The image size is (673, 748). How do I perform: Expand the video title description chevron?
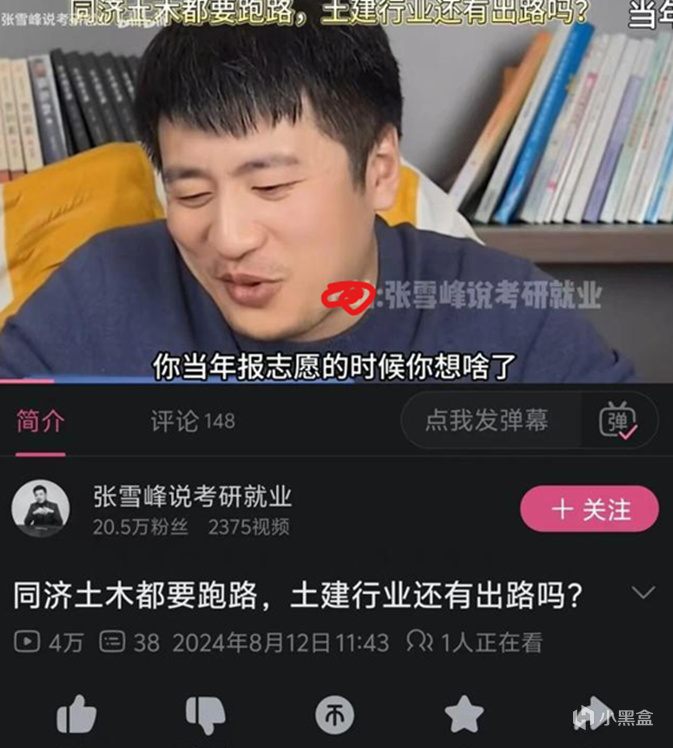643,593
